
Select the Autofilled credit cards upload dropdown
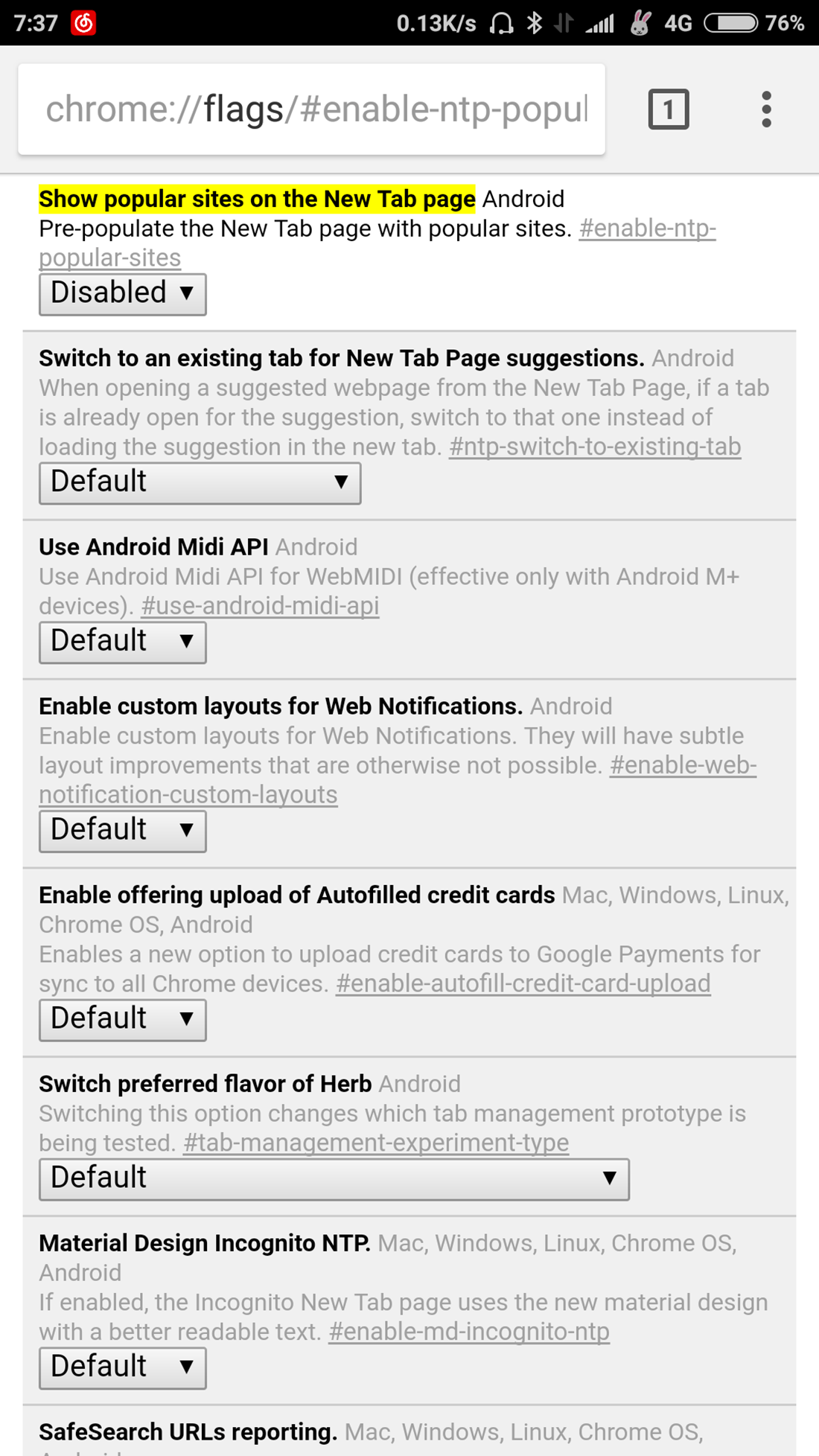click(x=123, y=1020)
